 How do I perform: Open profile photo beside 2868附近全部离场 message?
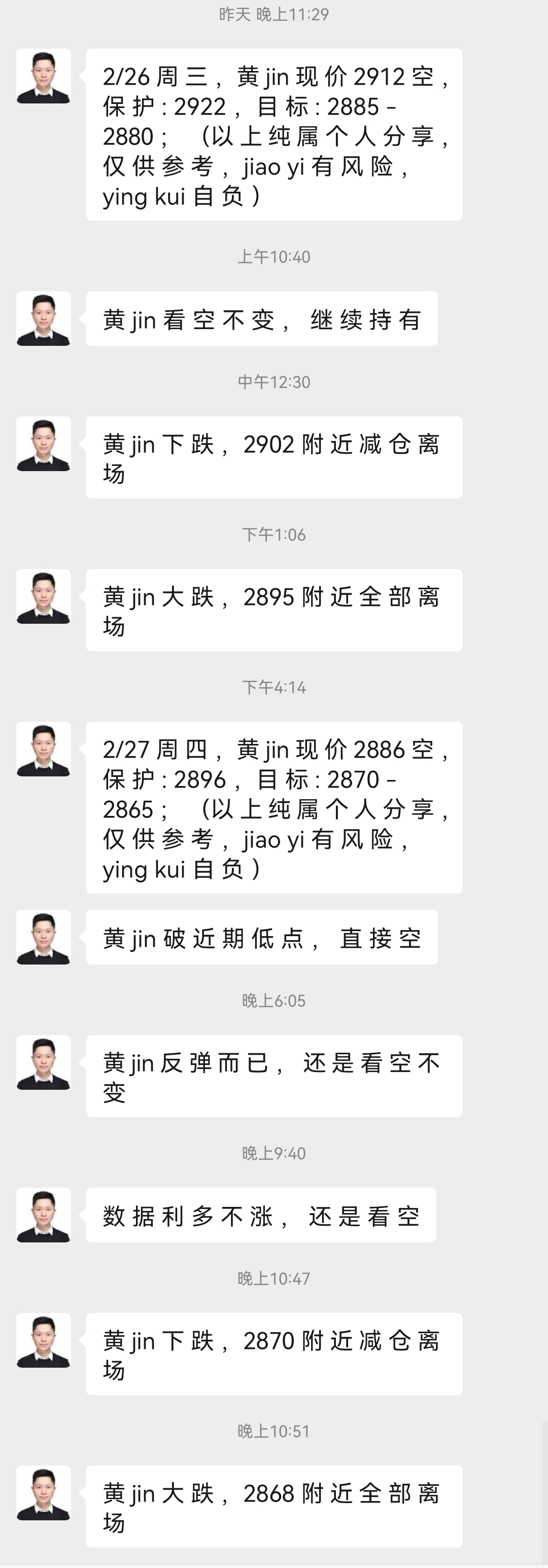pyautogui.click(x=43, y=1493)
